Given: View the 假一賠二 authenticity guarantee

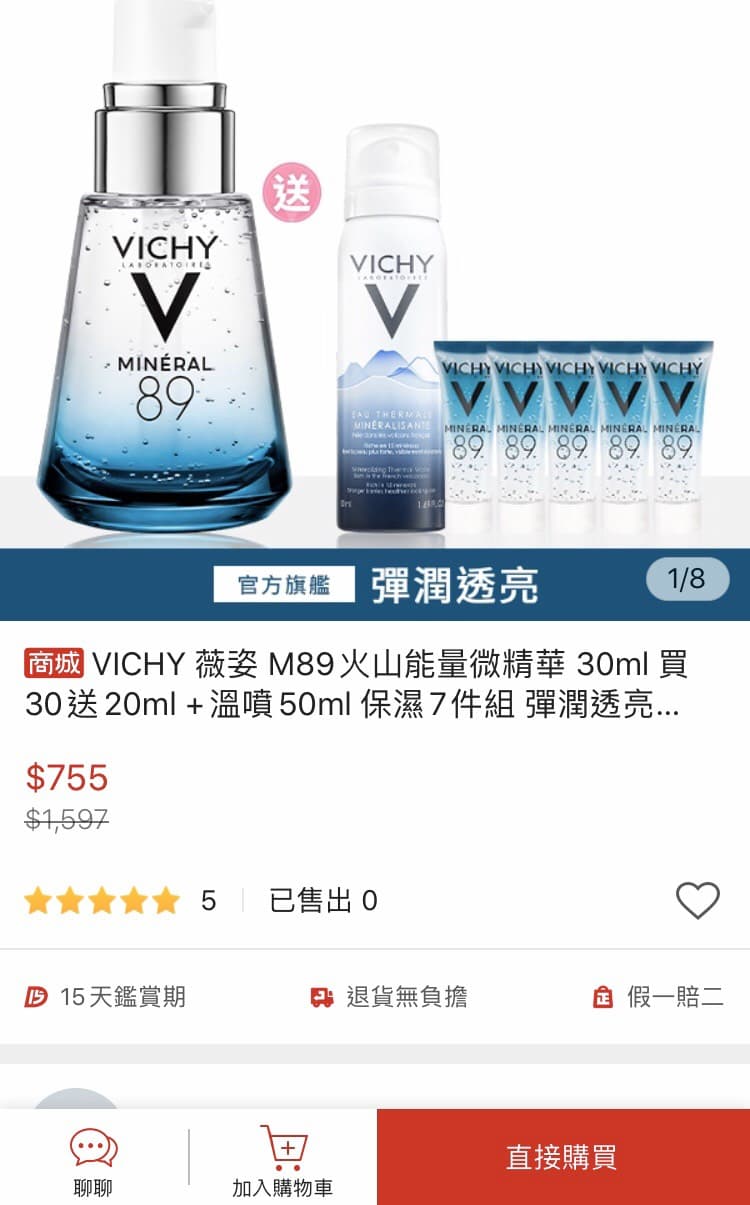Looking at the screenshot, I should 658,997.
